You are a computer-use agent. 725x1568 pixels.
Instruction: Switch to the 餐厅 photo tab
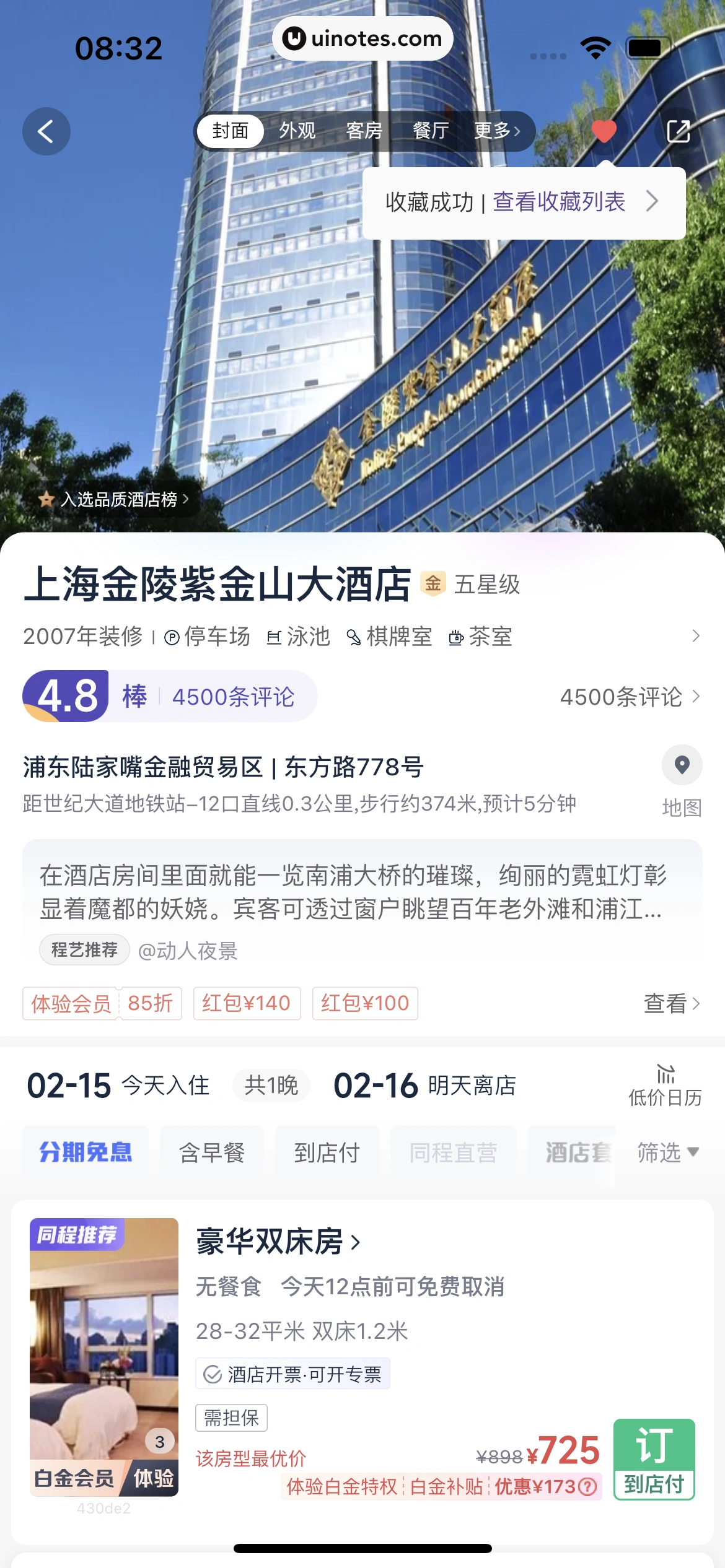431,131
